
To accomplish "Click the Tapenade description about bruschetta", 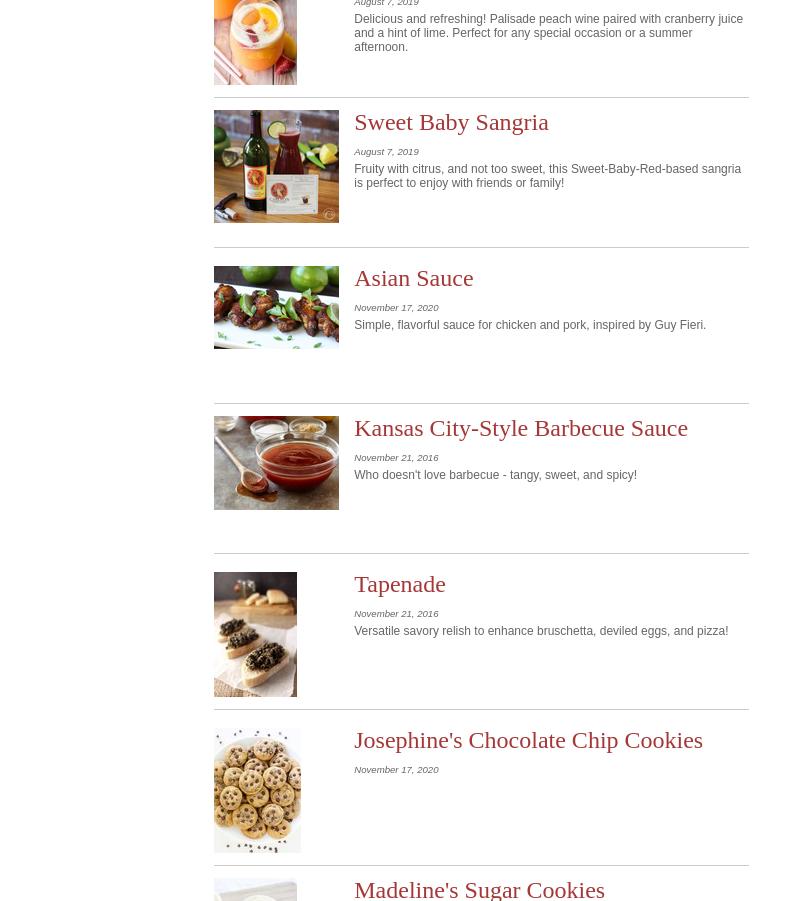I will coord(541,631).
